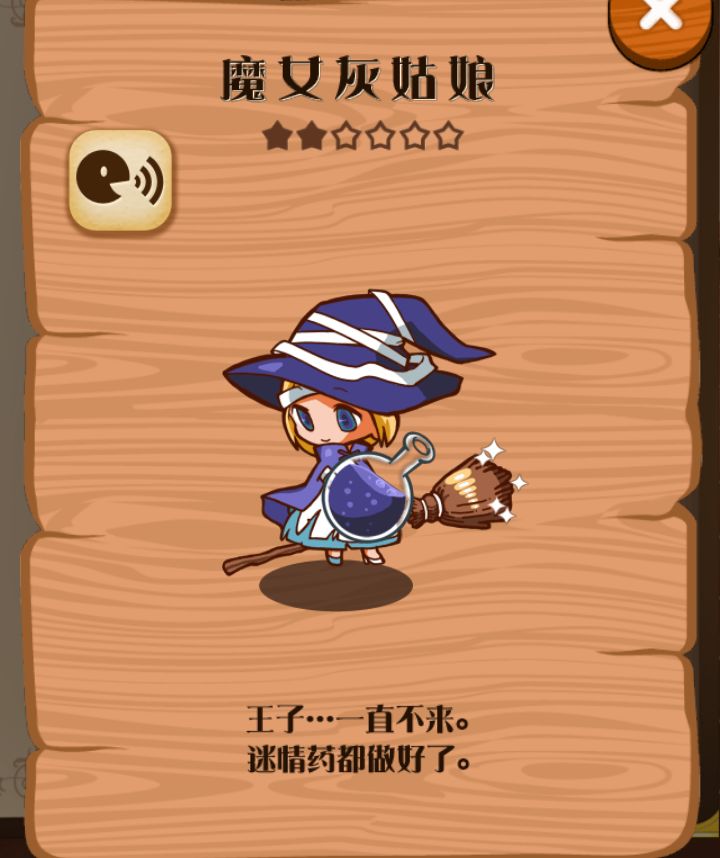Select the fifth empty star
Viewport: 720px width, 858px height.
pyautogui.click(x=414, y=137)
